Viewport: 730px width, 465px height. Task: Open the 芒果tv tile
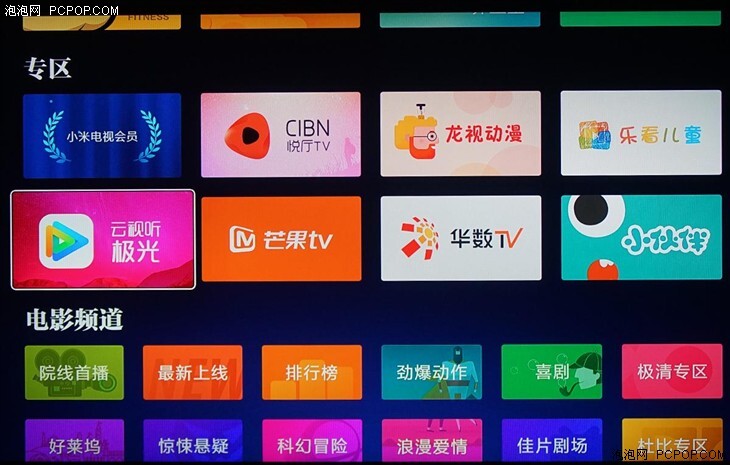pyautogui.click(x=281, y=238)
